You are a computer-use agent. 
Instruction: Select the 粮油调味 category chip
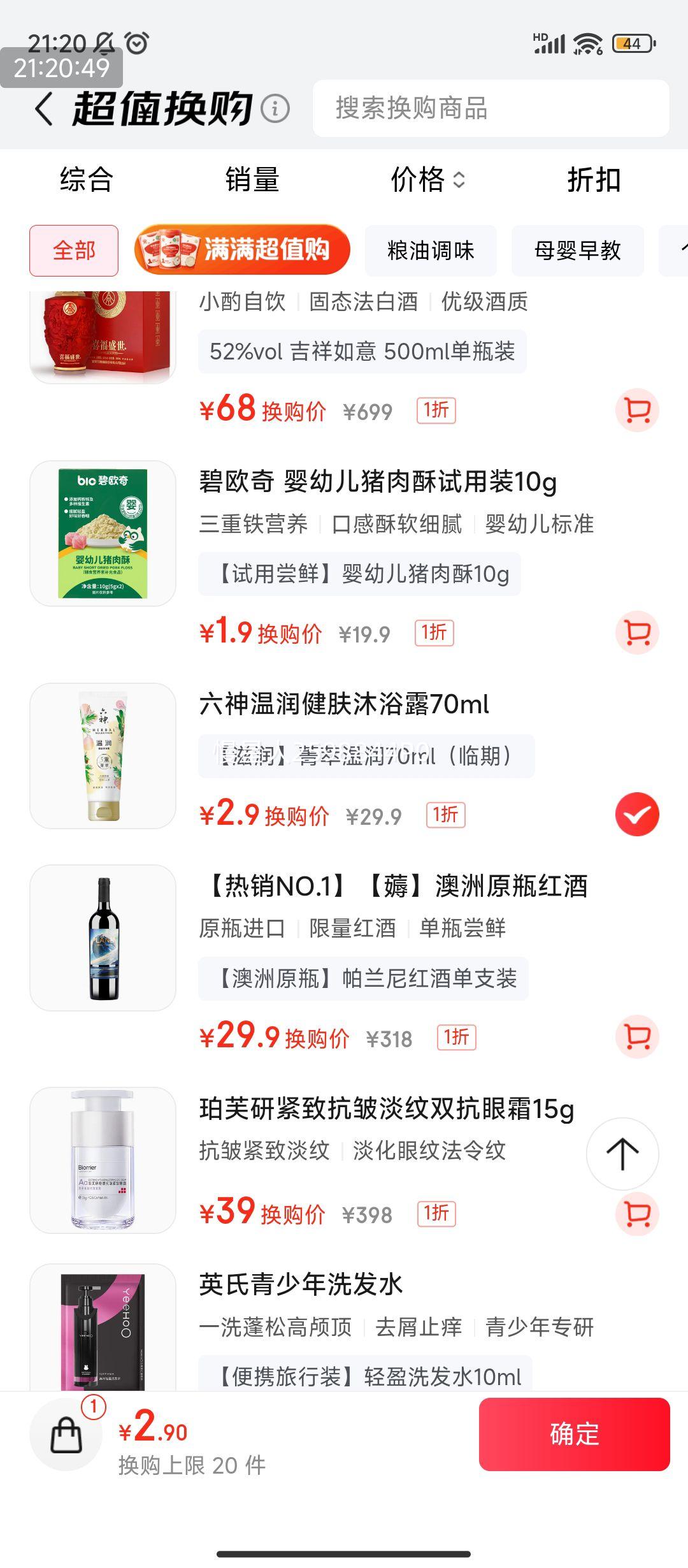point(431,251)
